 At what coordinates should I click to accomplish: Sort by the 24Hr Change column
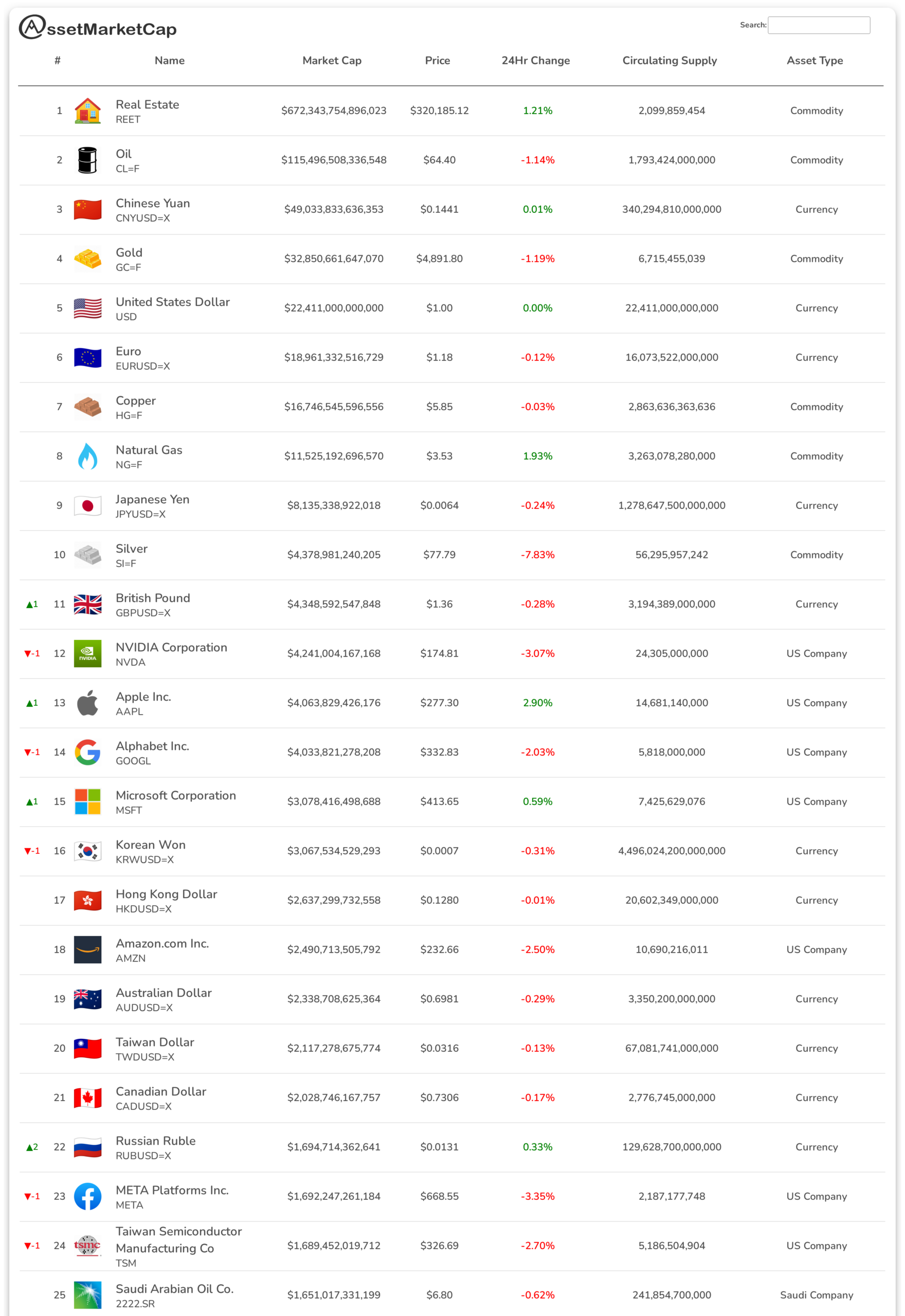point(535,61)
